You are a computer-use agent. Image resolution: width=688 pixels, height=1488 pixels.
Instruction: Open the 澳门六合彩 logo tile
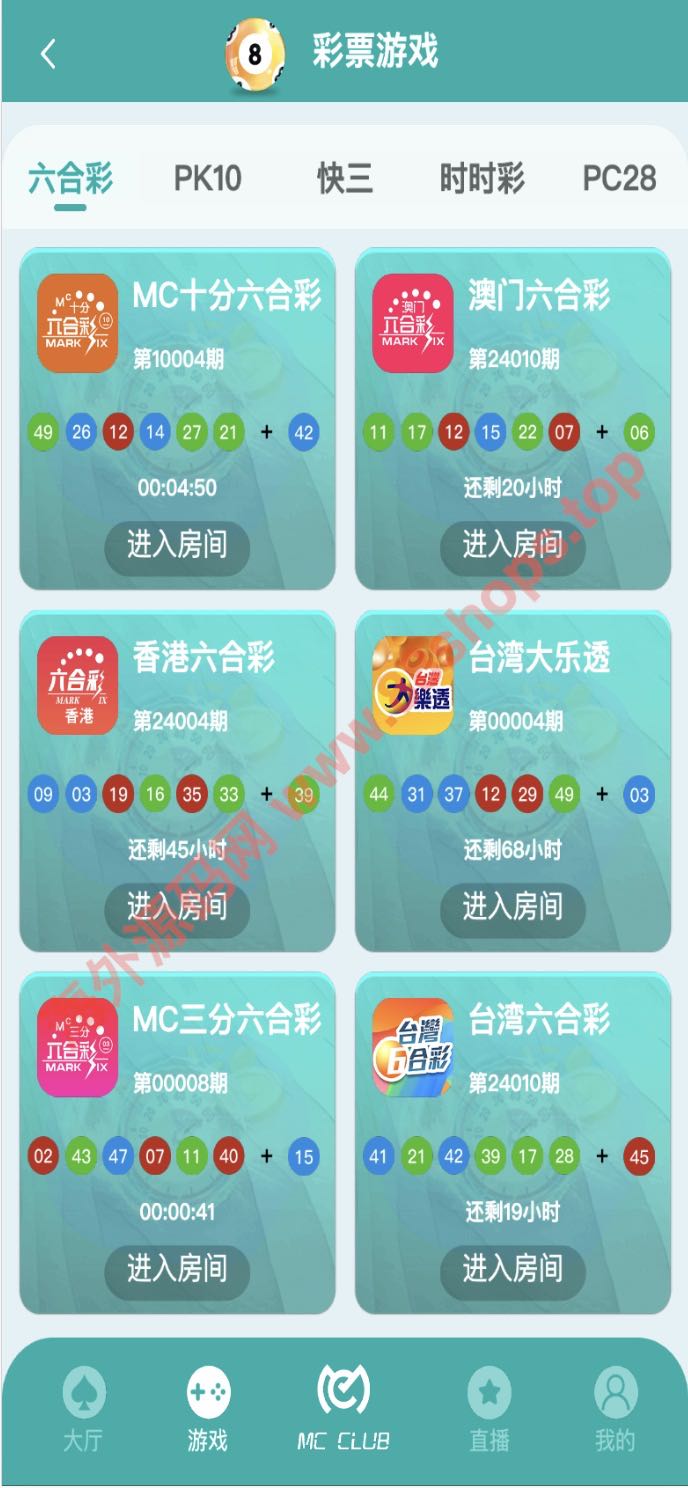pyautogui.click(x=413, y=323)
